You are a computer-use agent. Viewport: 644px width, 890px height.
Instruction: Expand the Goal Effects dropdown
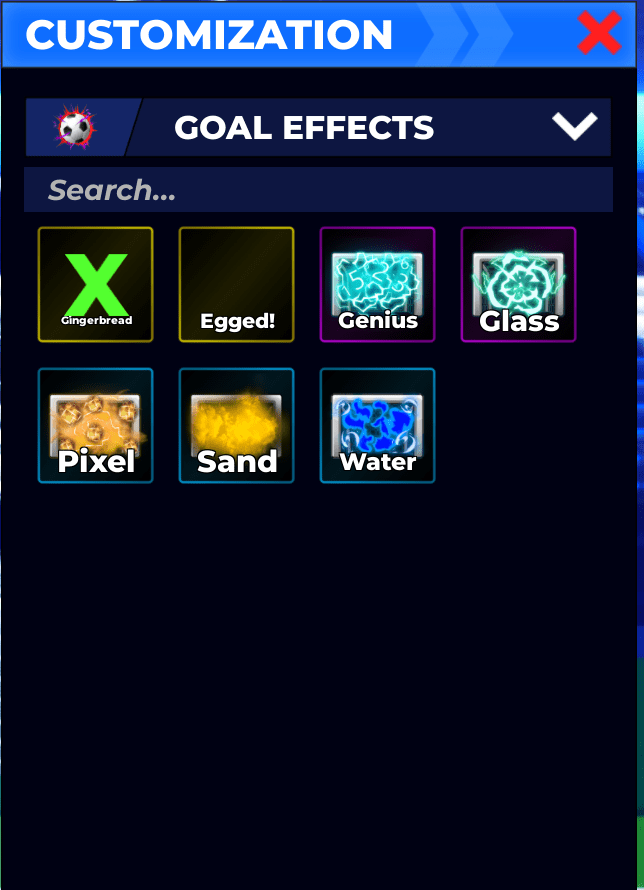click(574, 127)
